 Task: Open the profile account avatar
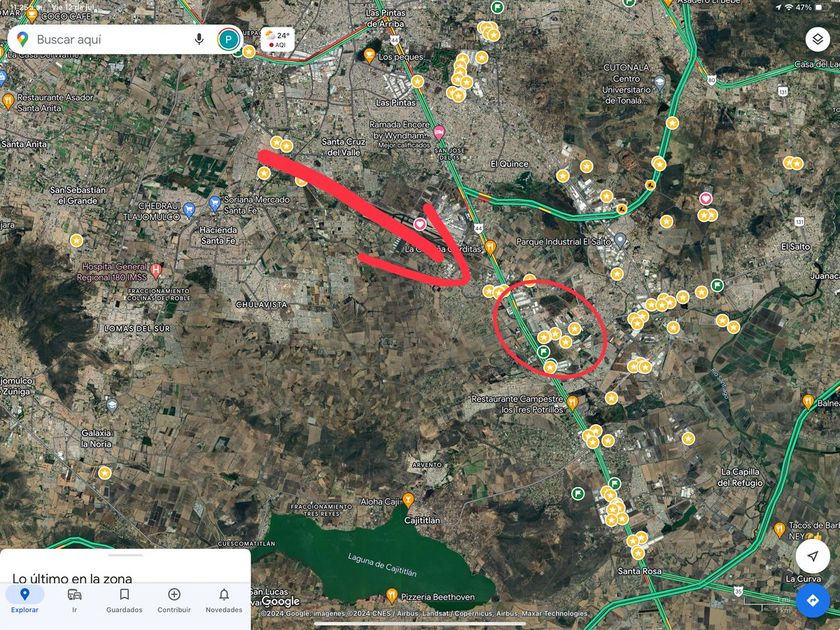point(229,39)
